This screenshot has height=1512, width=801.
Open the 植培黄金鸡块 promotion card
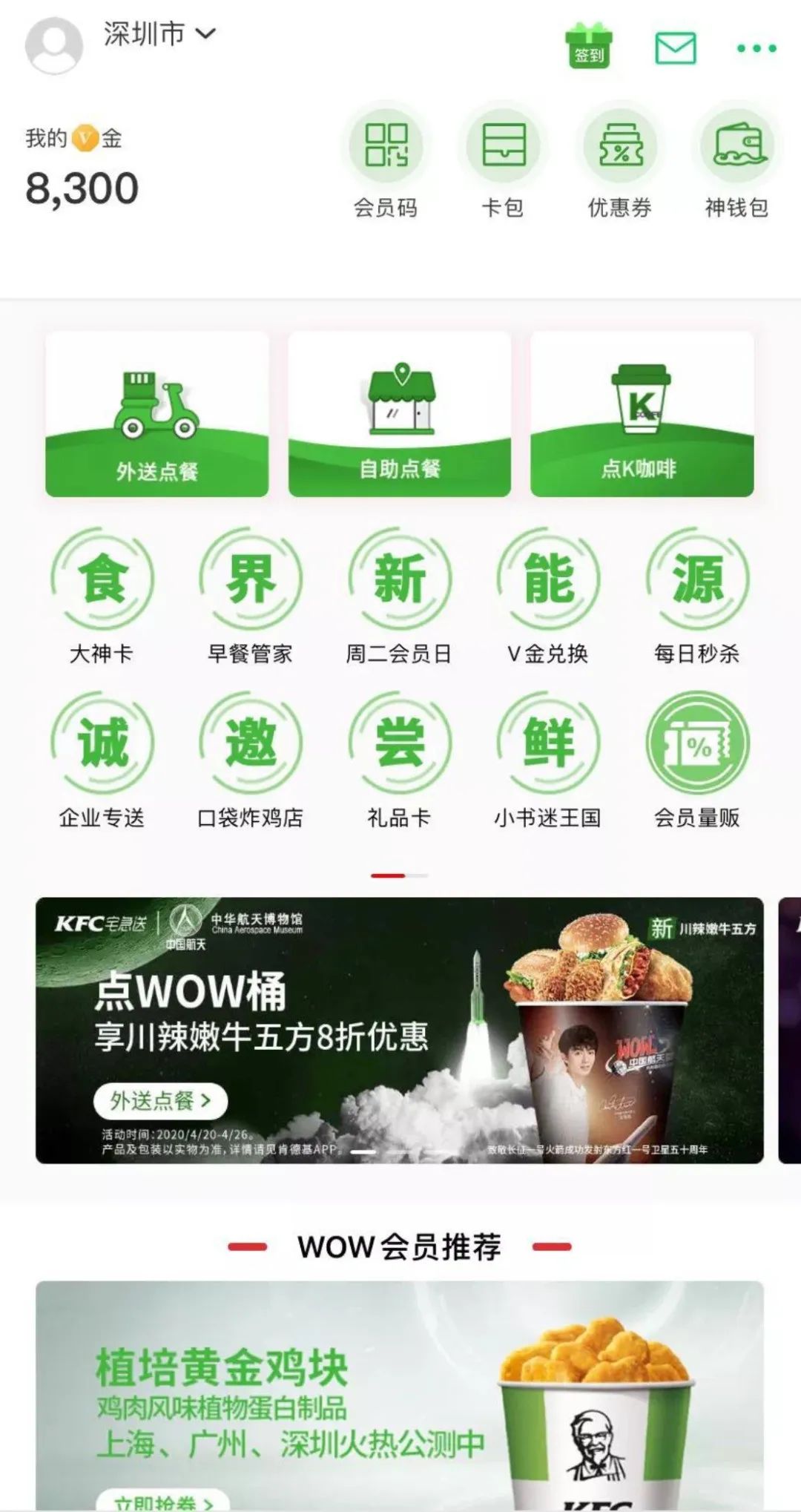(x=399, y=1395)
